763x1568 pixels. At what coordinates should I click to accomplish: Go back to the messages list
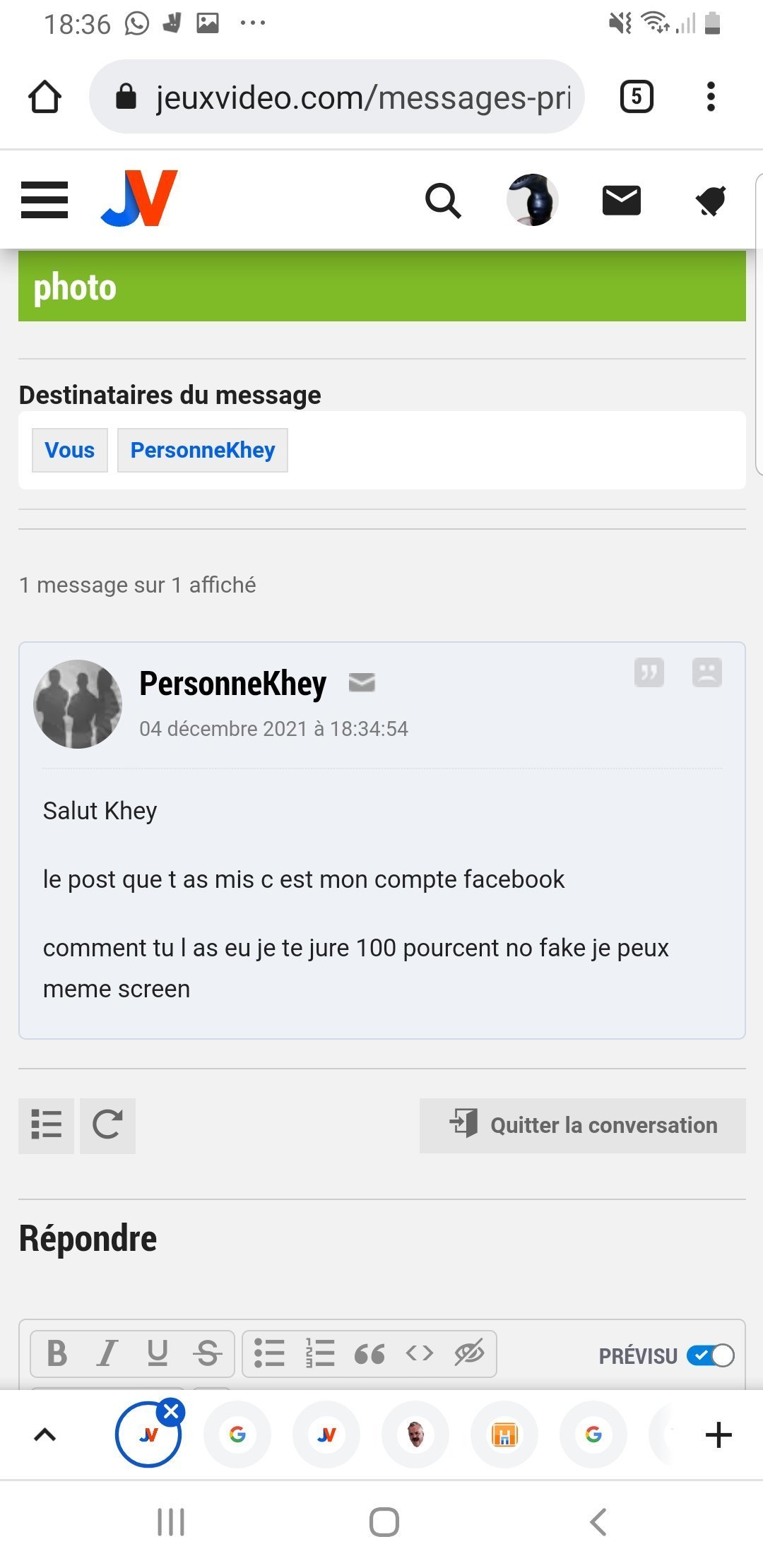pyautogui.click(x=46, y=1125)
